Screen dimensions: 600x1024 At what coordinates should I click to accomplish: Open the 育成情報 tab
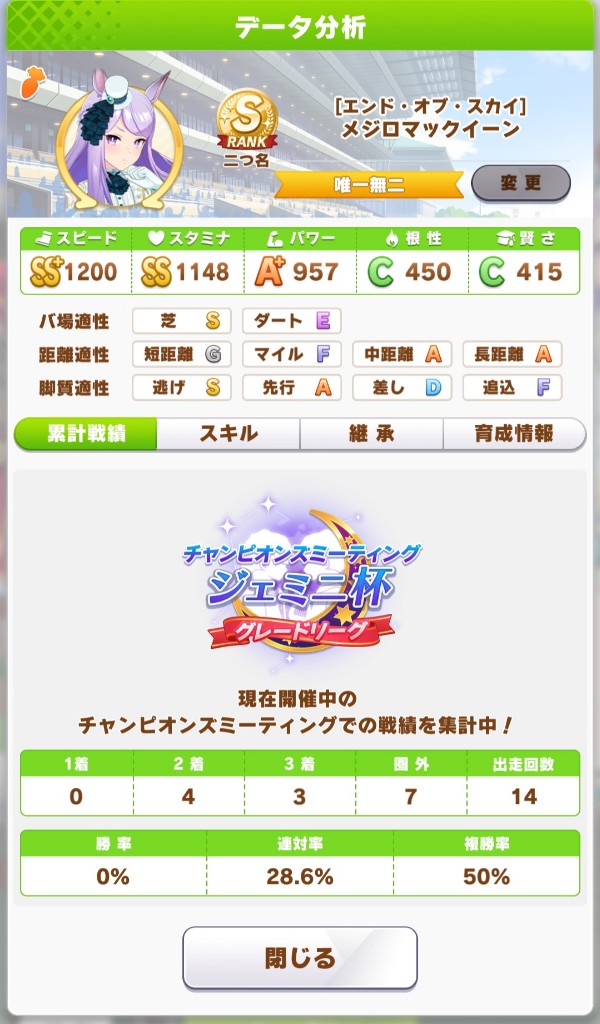(x=514, y=434)
